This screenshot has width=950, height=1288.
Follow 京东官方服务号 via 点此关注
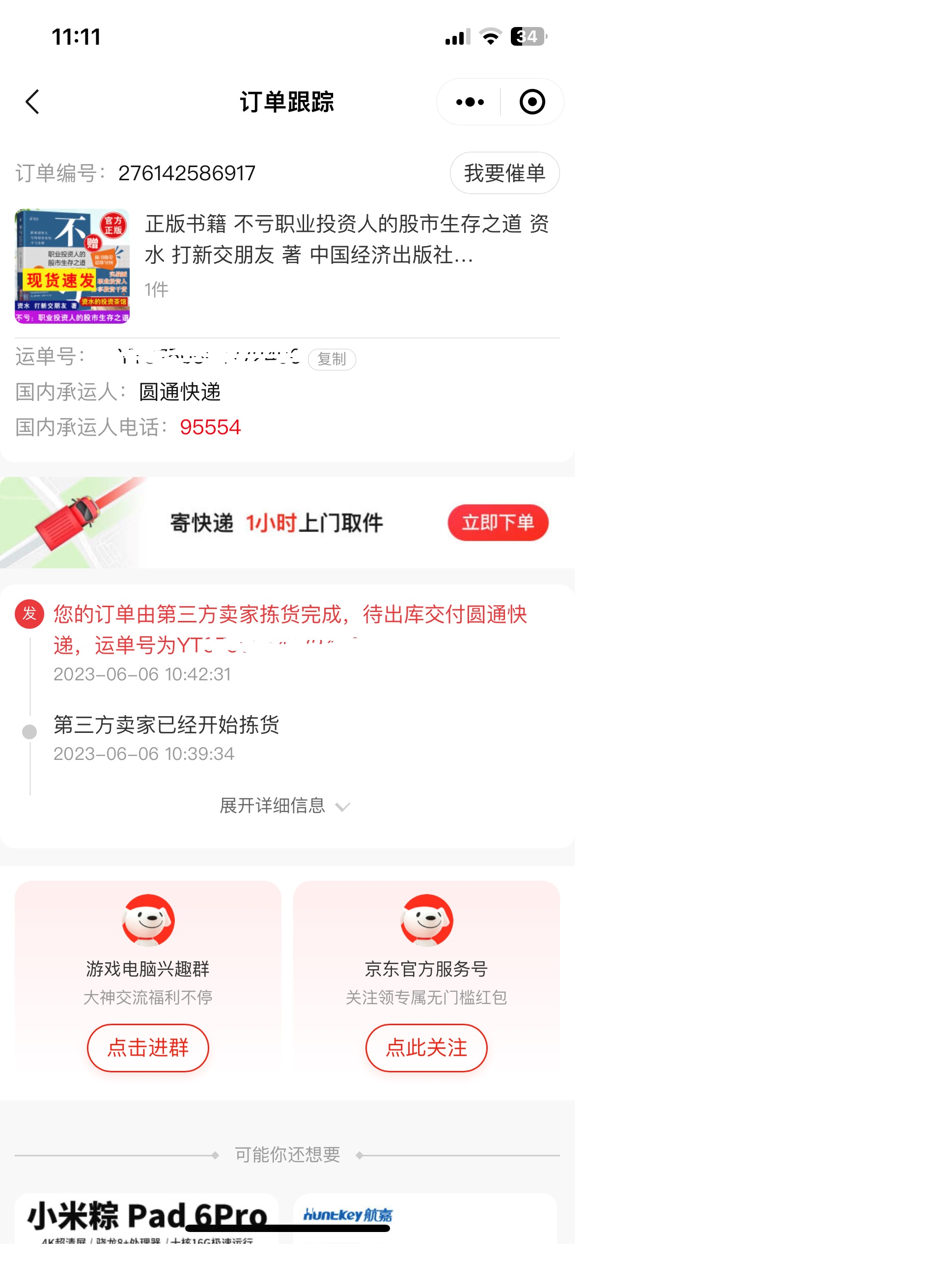(426, 1048)
